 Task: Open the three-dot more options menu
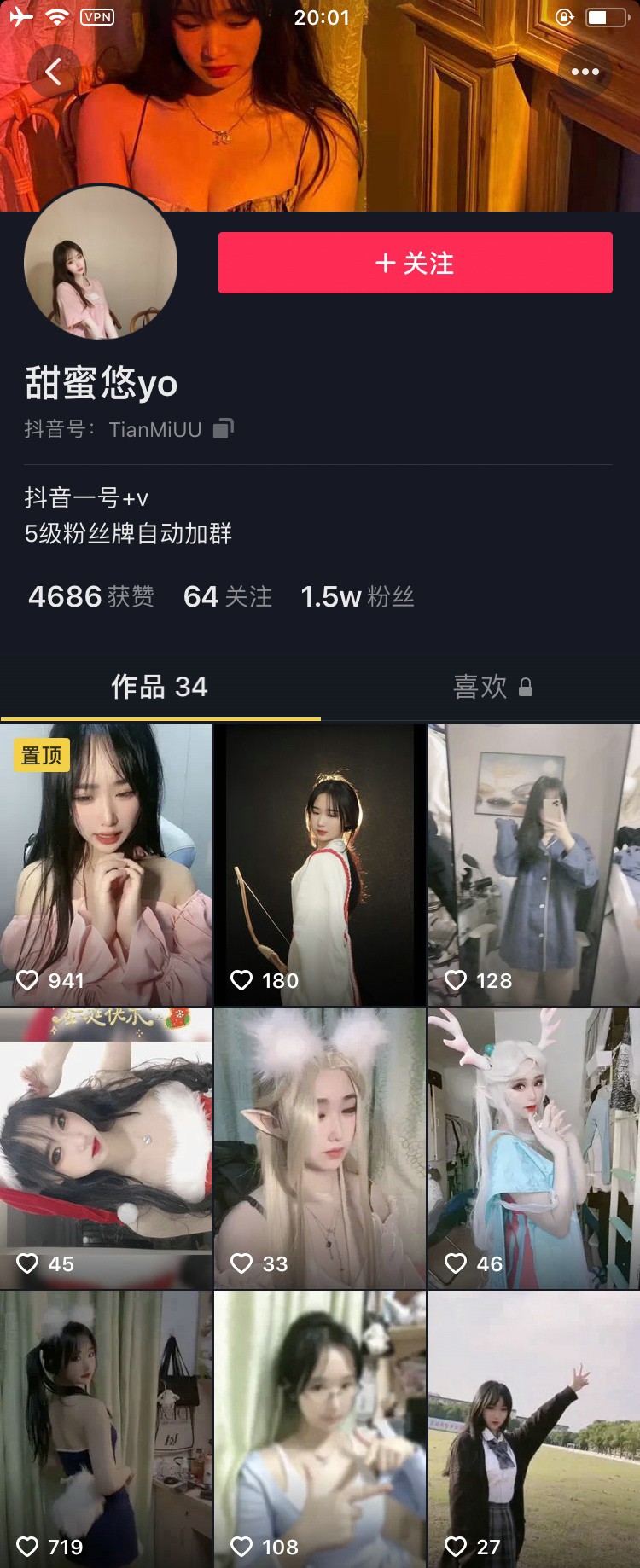(x=585, y=72)
